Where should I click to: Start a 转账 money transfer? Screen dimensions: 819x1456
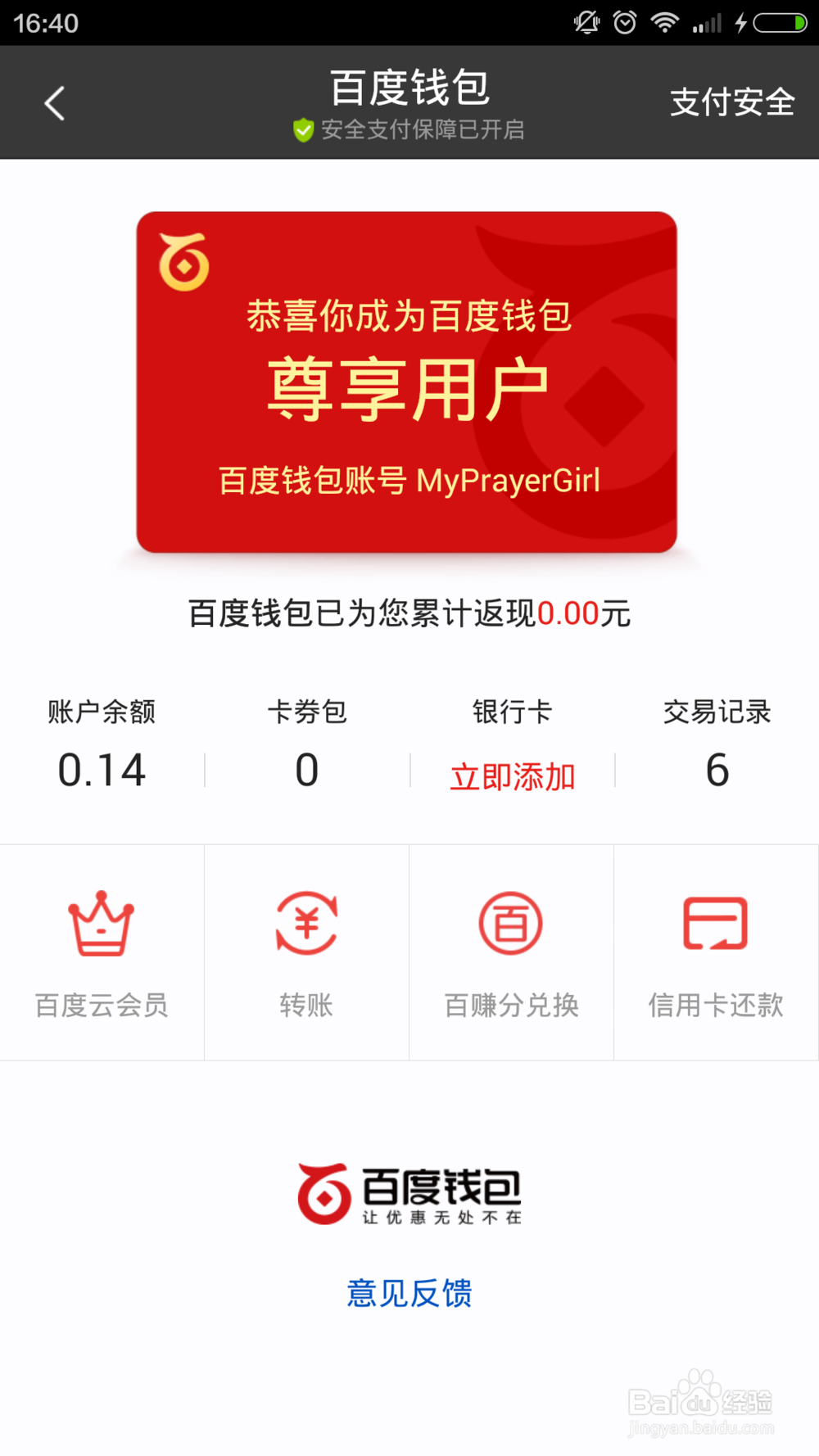coord(306,952)
